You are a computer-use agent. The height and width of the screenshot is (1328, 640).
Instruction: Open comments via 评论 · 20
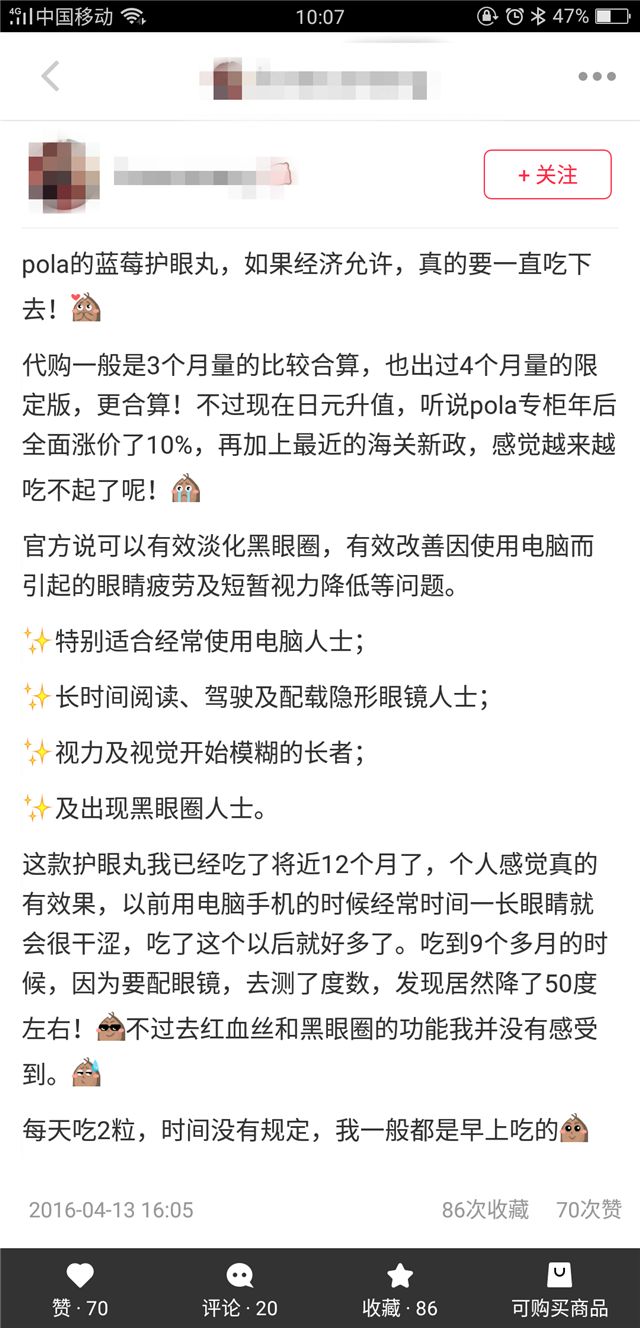[x=240, y=1289]
